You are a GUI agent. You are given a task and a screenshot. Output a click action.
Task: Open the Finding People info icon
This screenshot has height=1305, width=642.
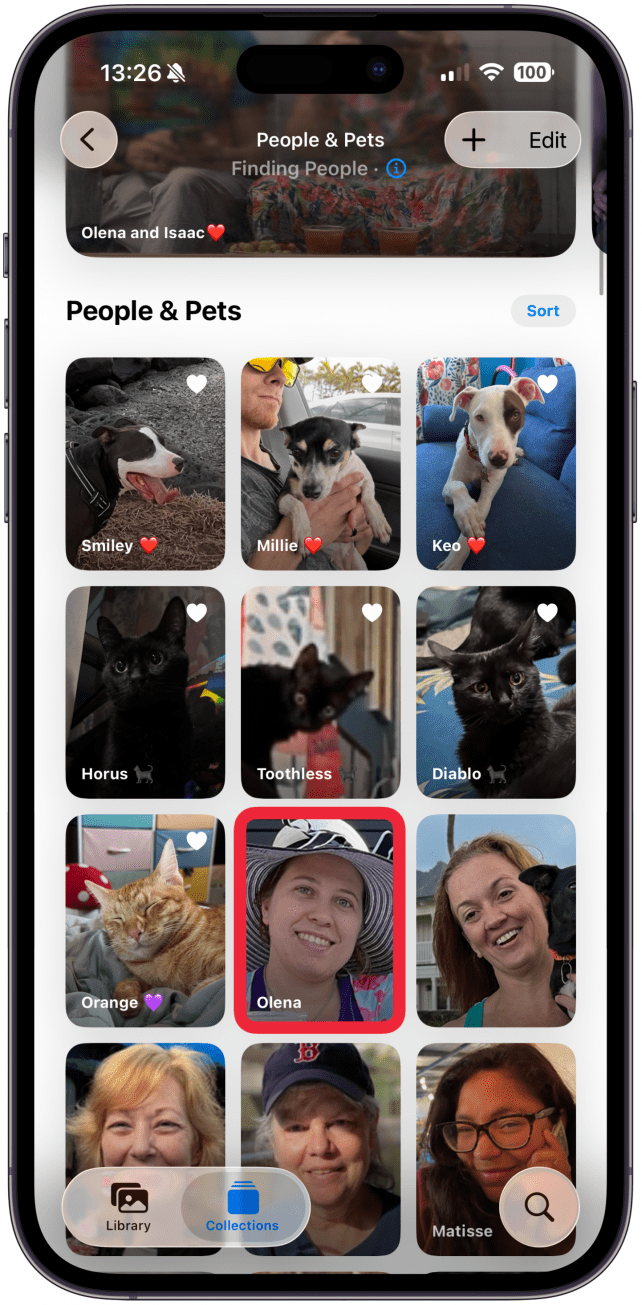396,169
